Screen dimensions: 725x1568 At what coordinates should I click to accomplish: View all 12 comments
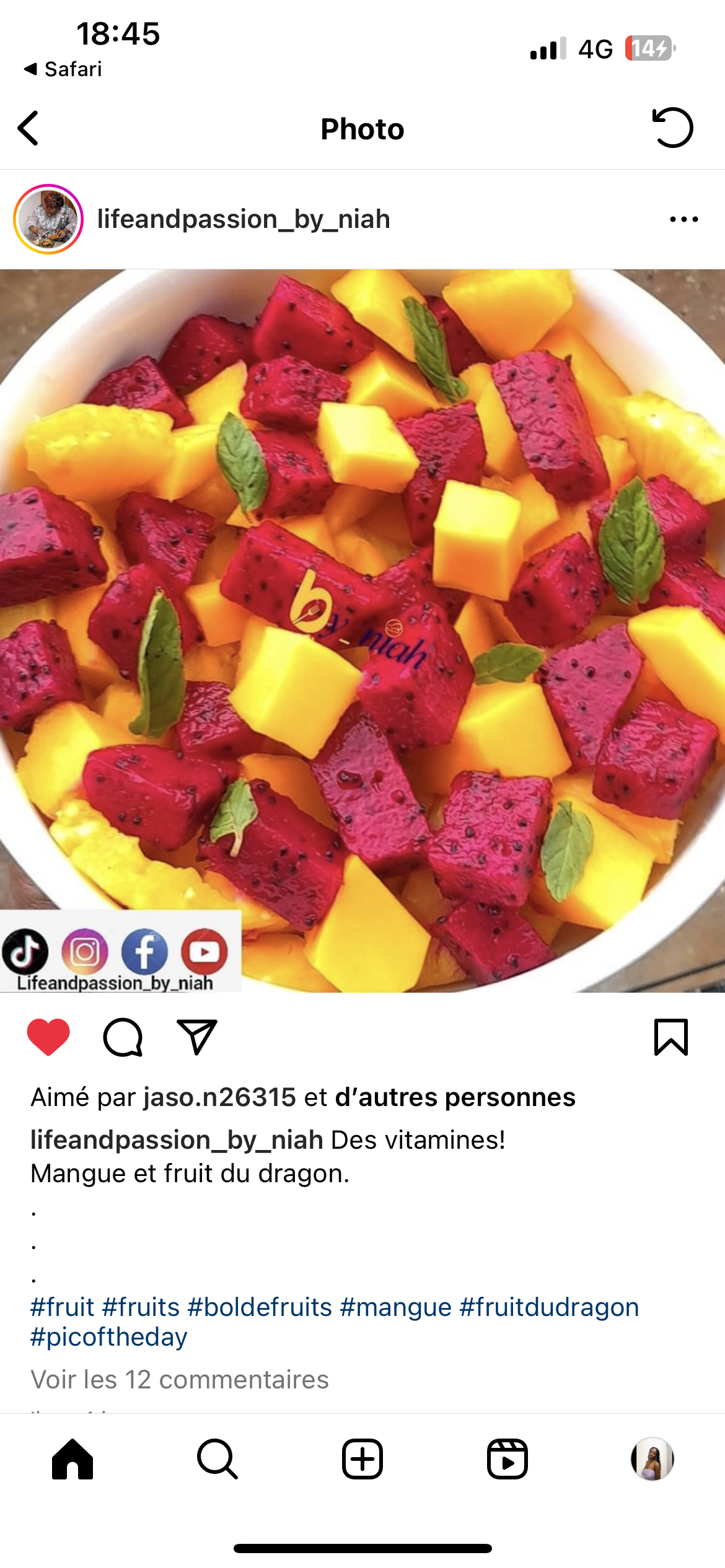[180, 1379]
